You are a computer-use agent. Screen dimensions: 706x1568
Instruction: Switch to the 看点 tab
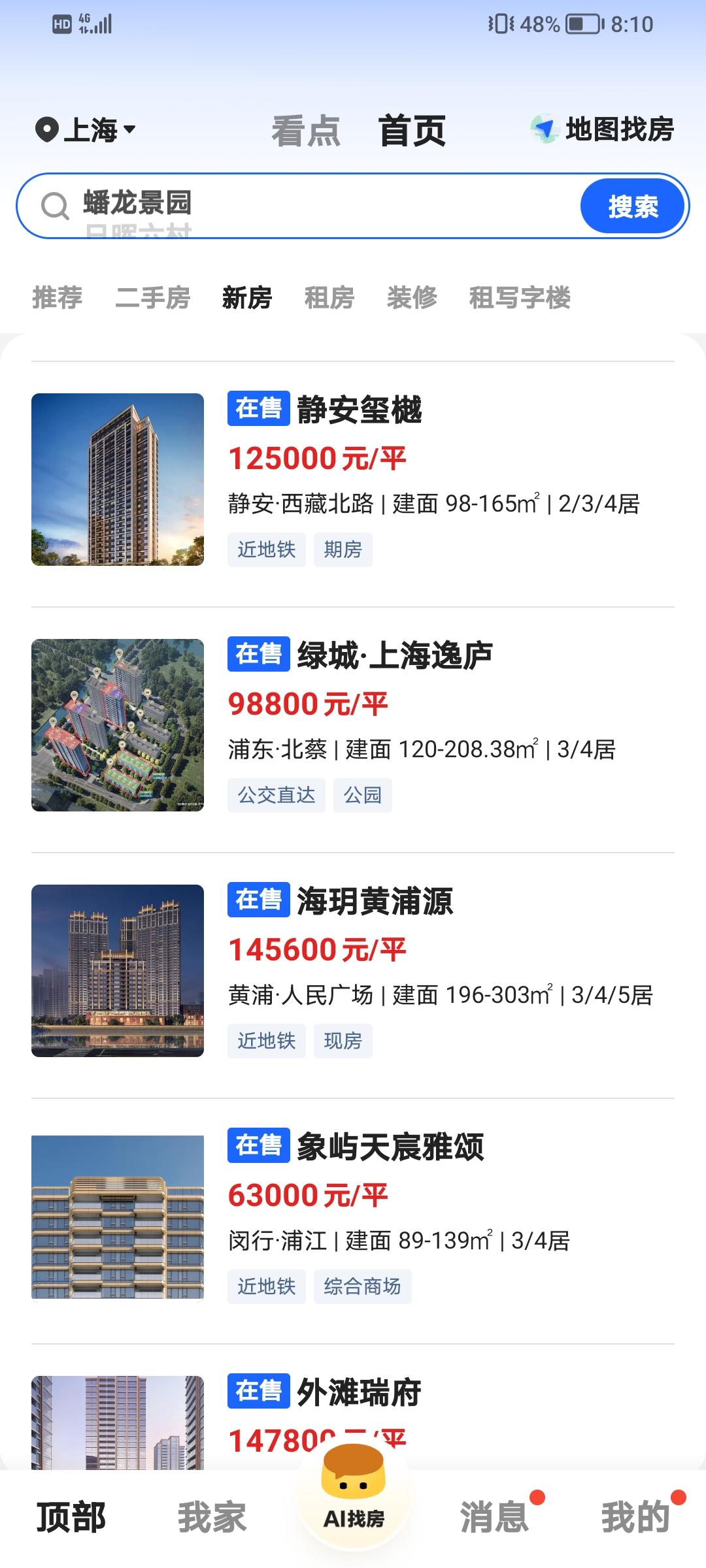pyautogui.click(x=305, y=130)
